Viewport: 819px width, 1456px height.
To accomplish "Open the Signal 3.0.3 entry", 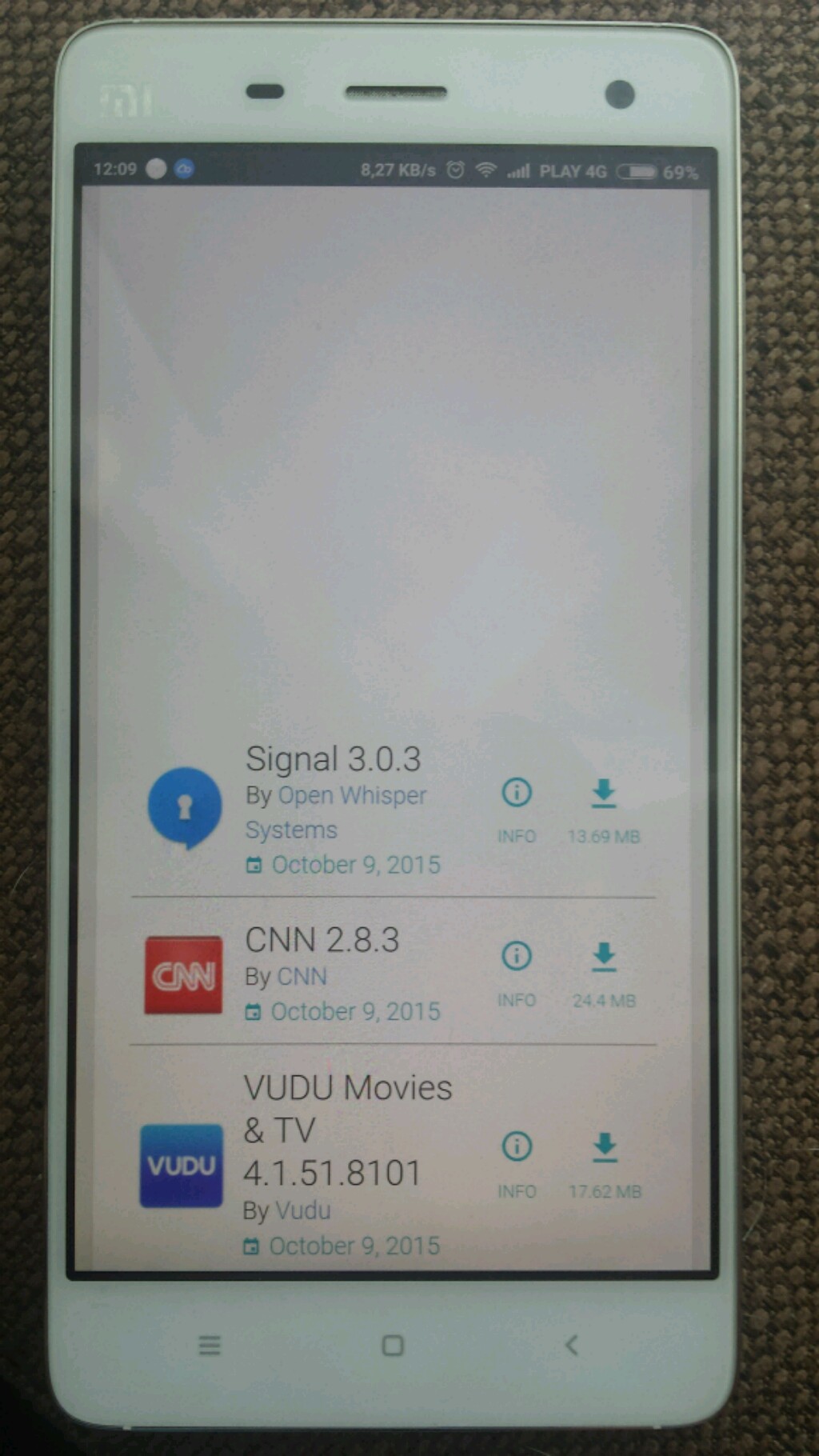I will (333, 759).
